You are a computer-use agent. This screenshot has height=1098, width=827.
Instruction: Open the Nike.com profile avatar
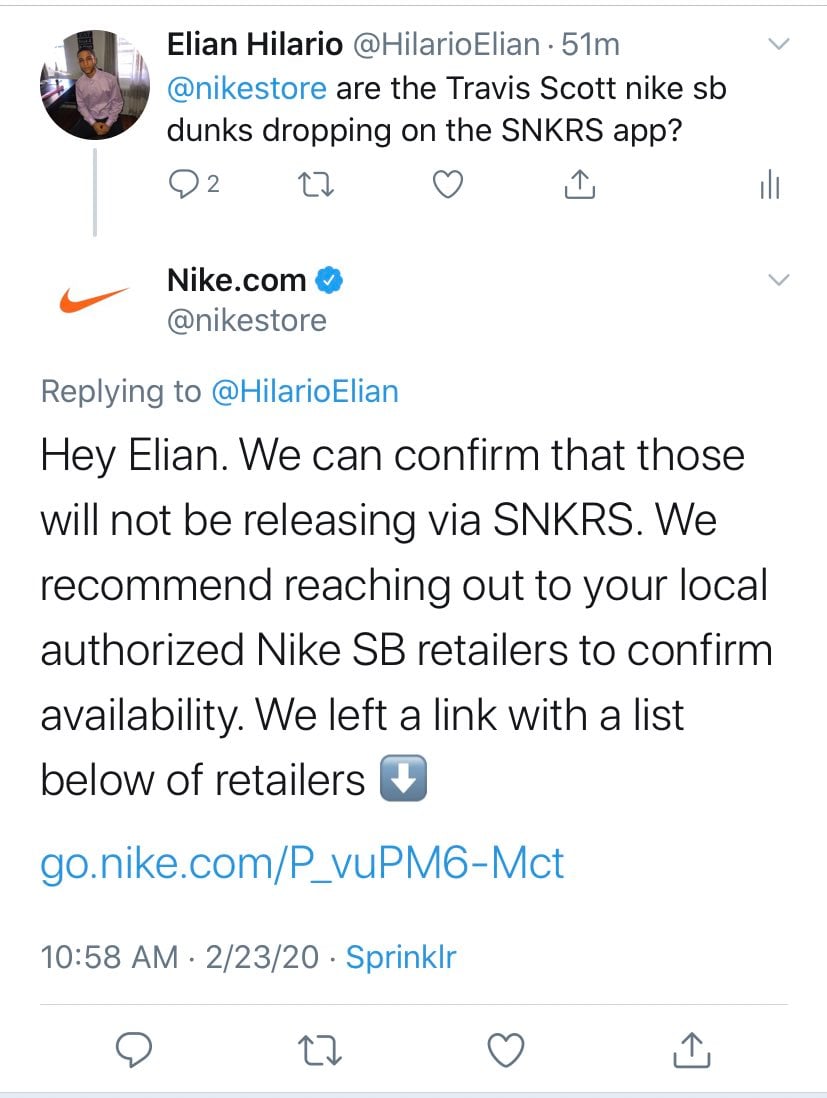95,299
